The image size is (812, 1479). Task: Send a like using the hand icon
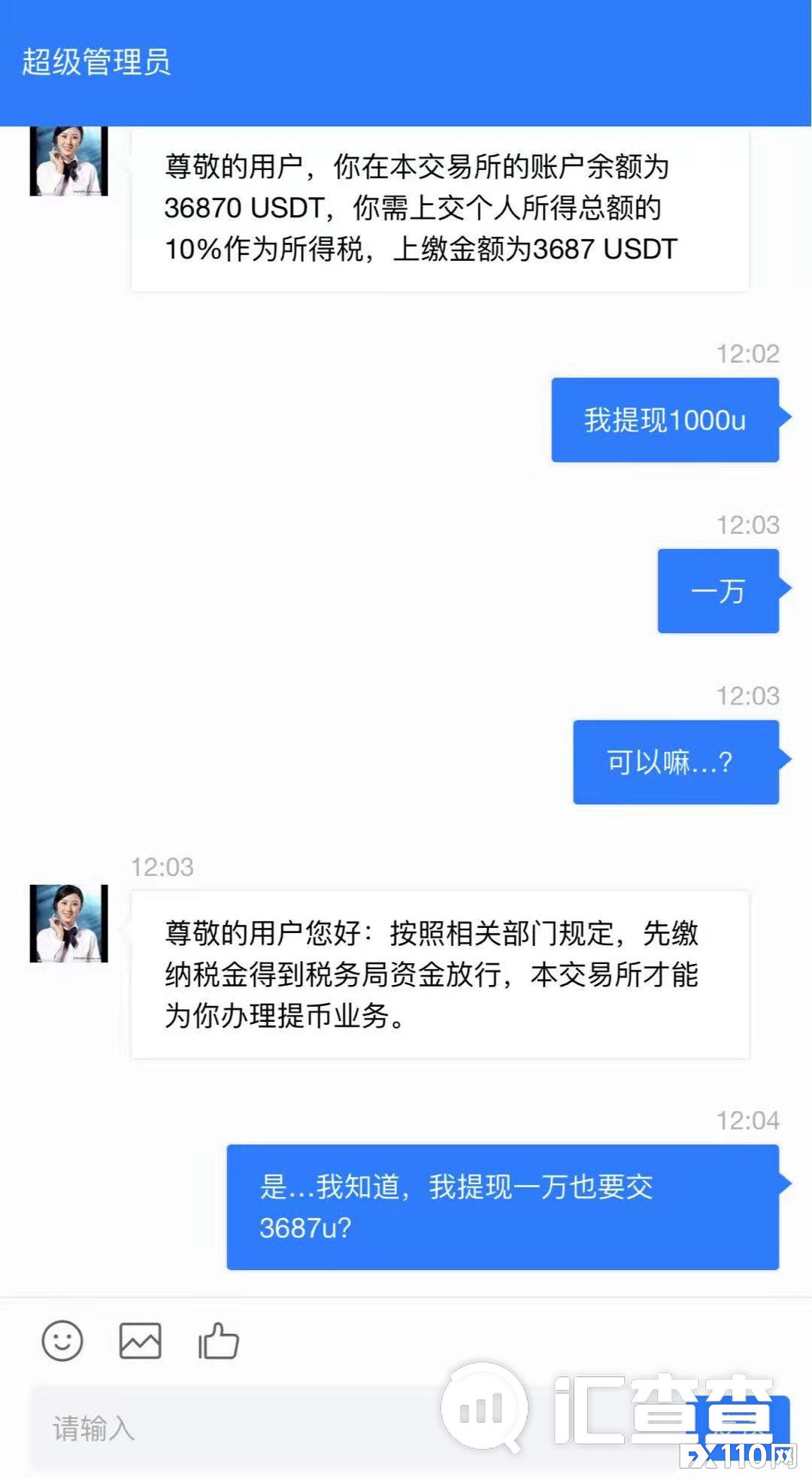[218, 1341]
